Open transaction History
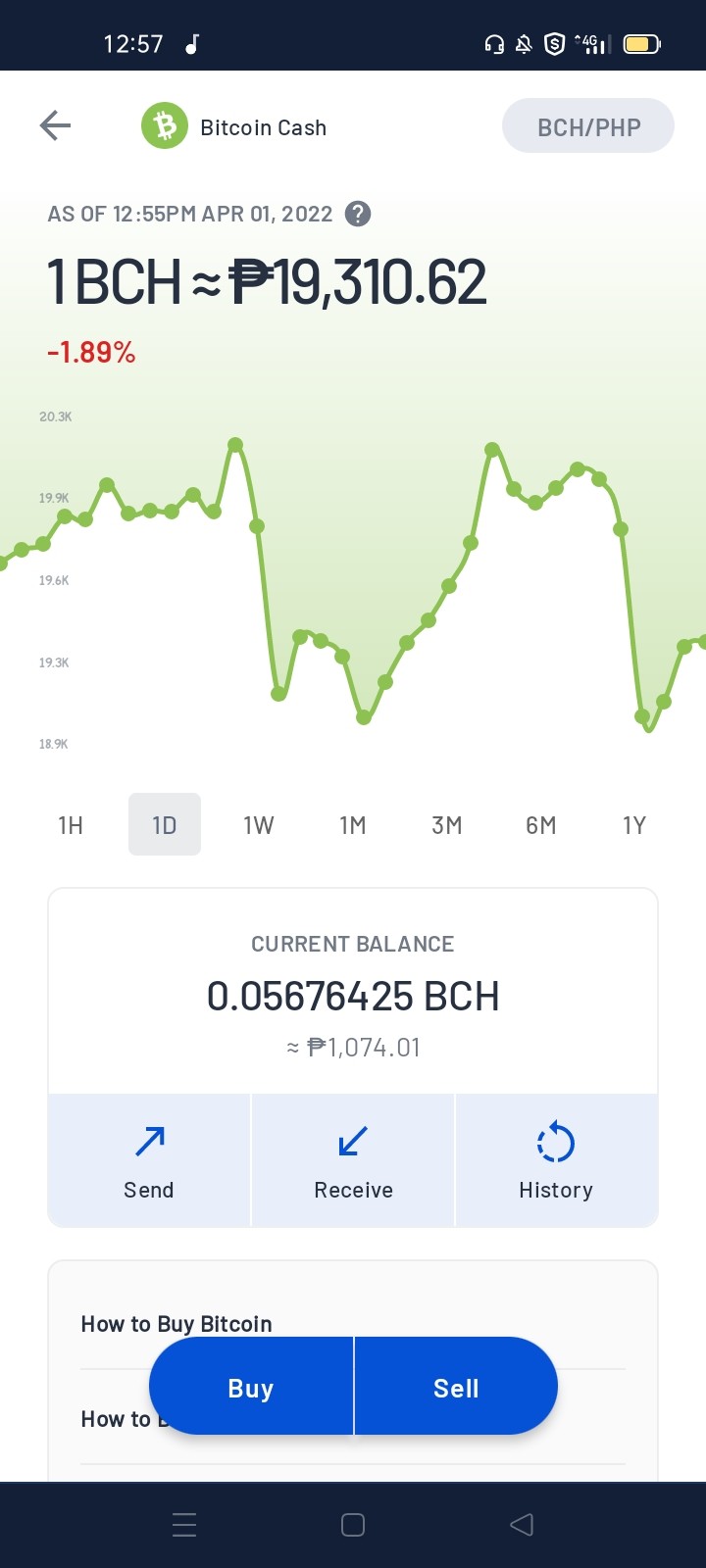The image size is (706, 1568). click(556, 1160)
